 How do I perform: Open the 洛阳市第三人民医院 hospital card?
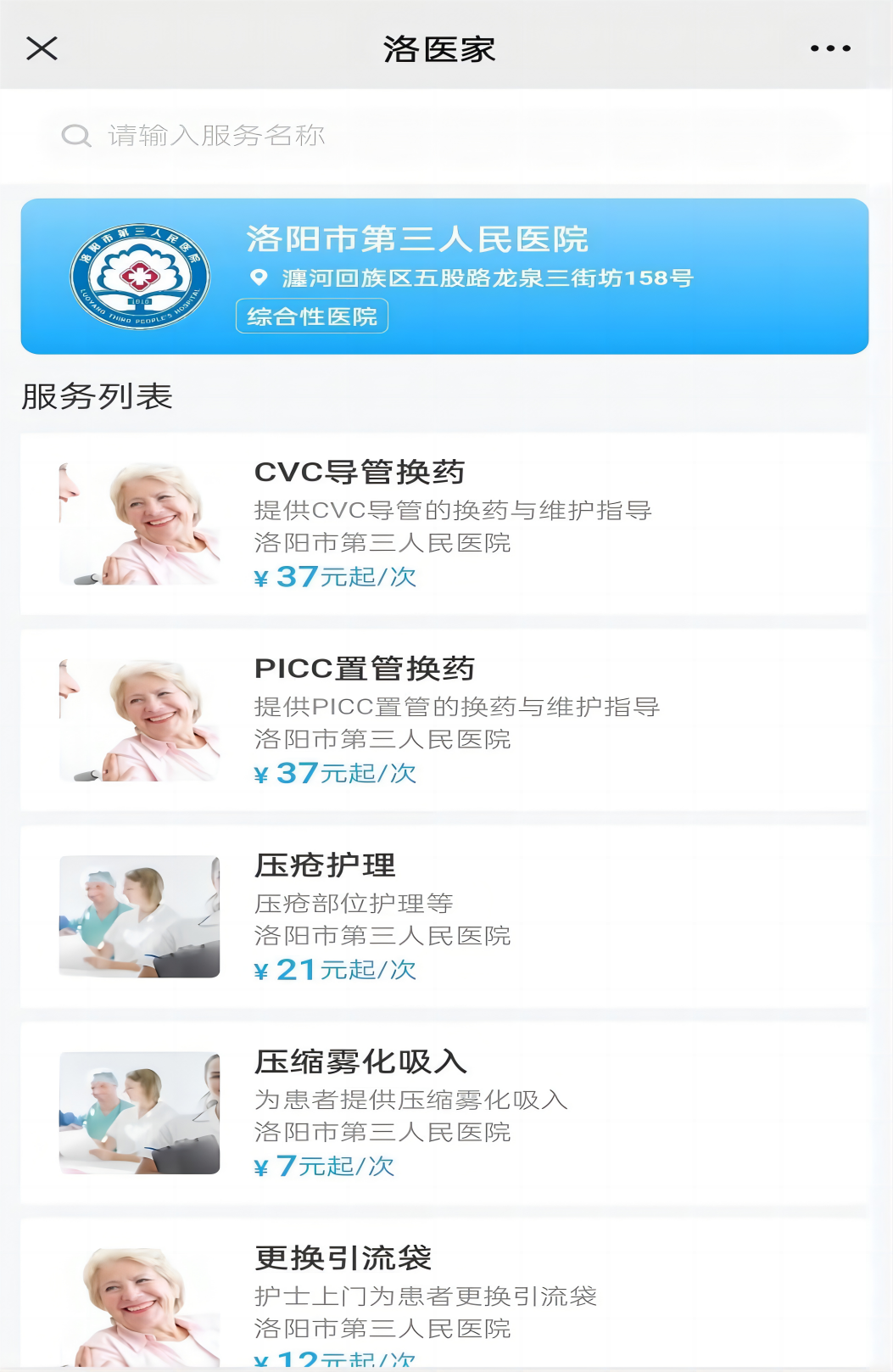pyautogui.click(x=444, y=277)
